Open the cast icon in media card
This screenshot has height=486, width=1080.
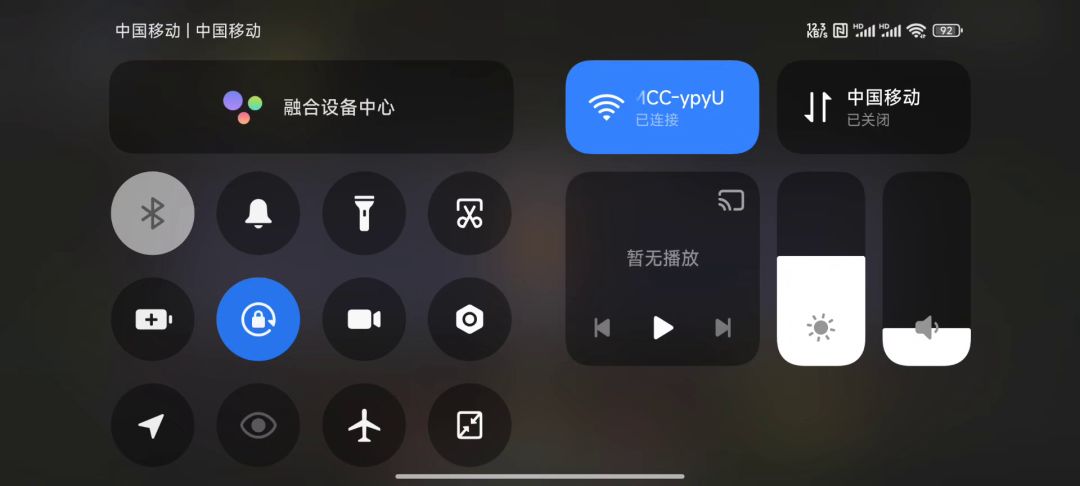[731, 201]
